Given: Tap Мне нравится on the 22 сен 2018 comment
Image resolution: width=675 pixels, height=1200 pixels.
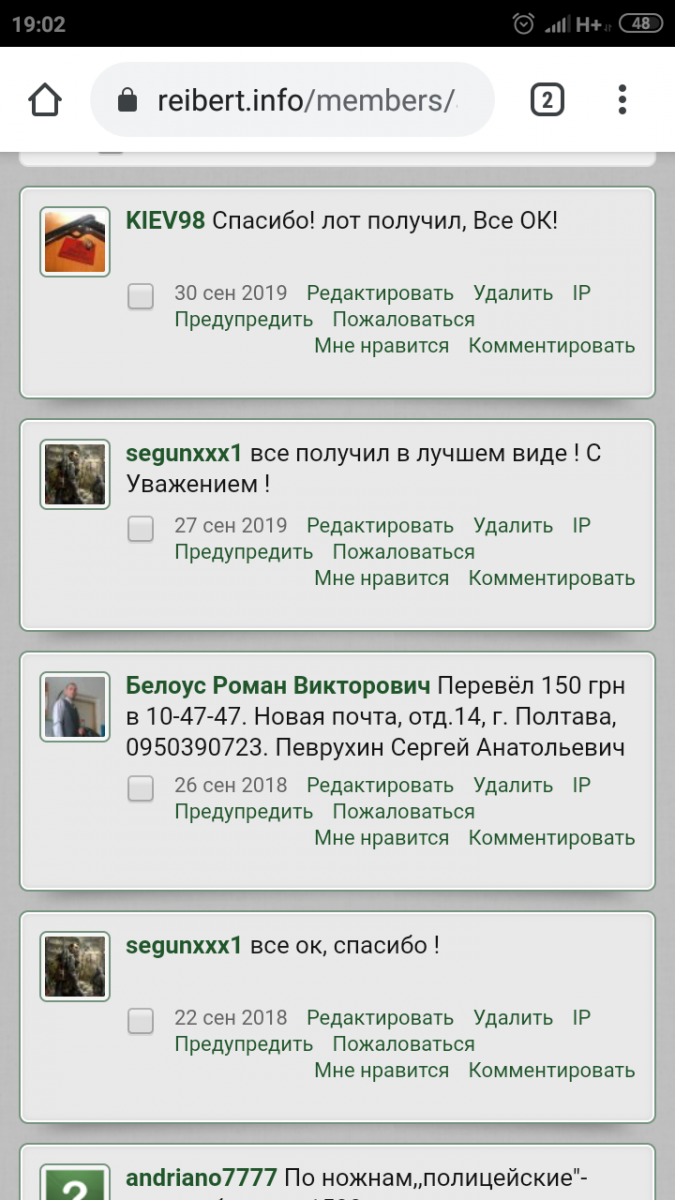Looking at the screenshot, I should [382, 1070].
